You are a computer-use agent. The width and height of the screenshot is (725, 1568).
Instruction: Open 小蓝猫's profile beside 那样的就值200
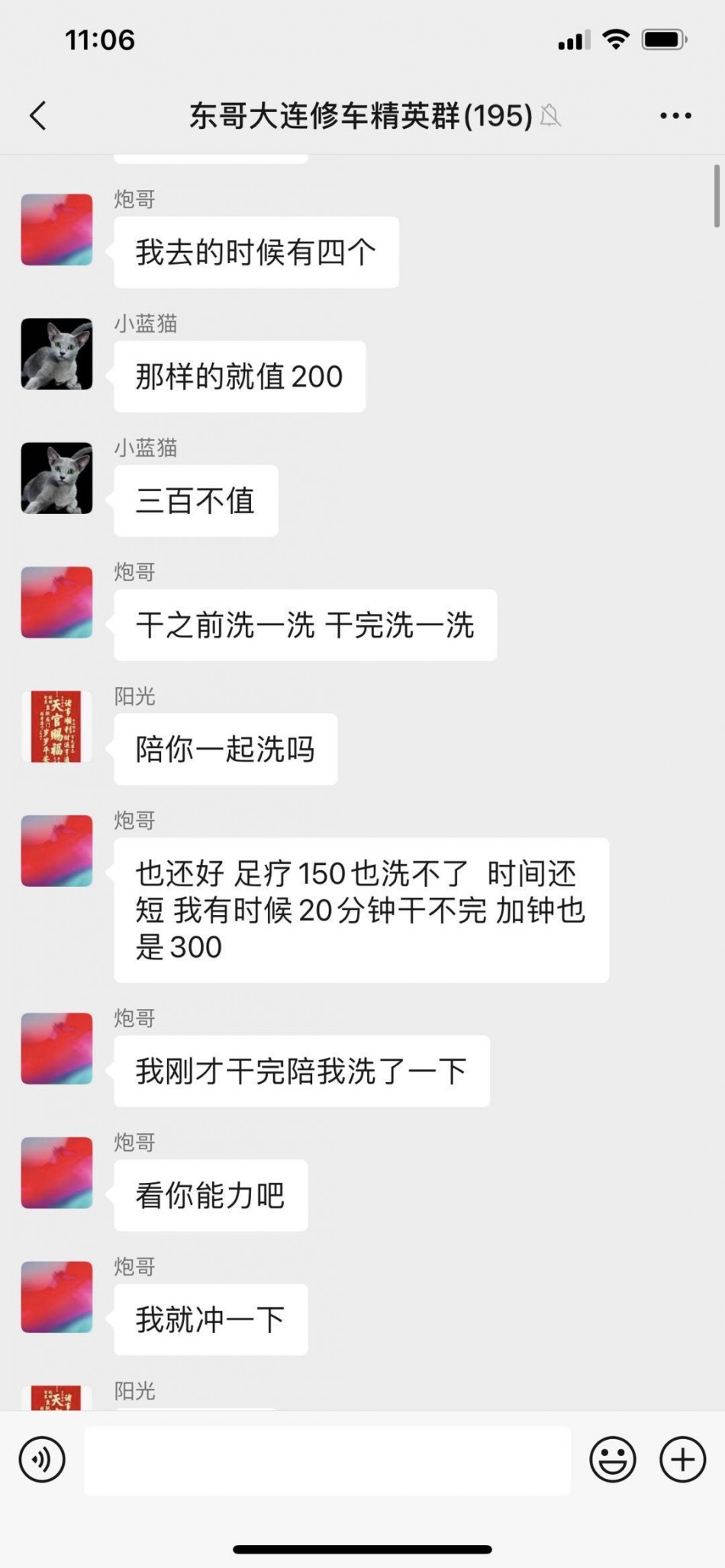click(x=56, y=354)
